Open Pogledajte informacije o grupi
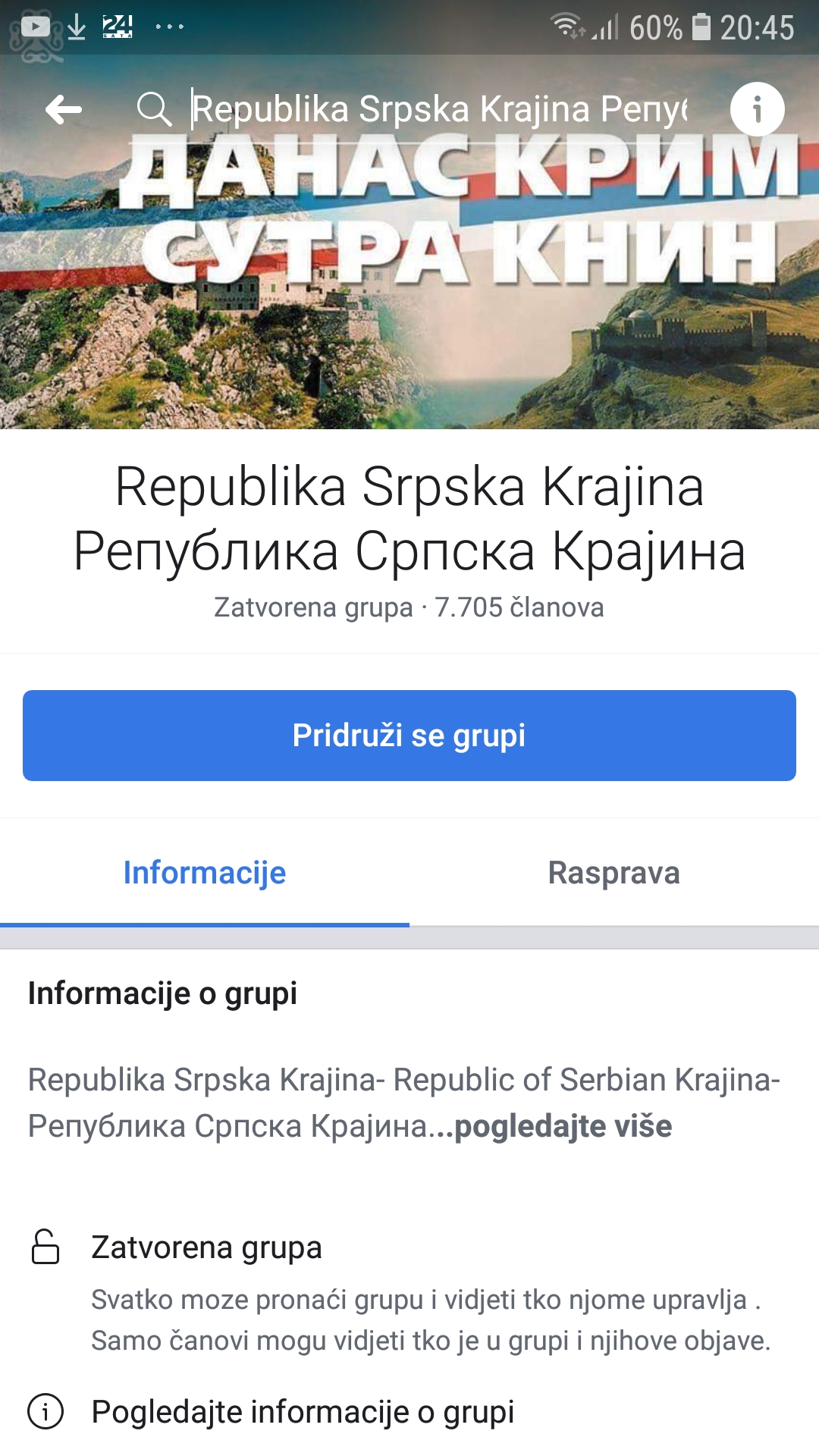Image resolution: width=819 pixels, height=1456 pixels. (x=302, y=1412)
